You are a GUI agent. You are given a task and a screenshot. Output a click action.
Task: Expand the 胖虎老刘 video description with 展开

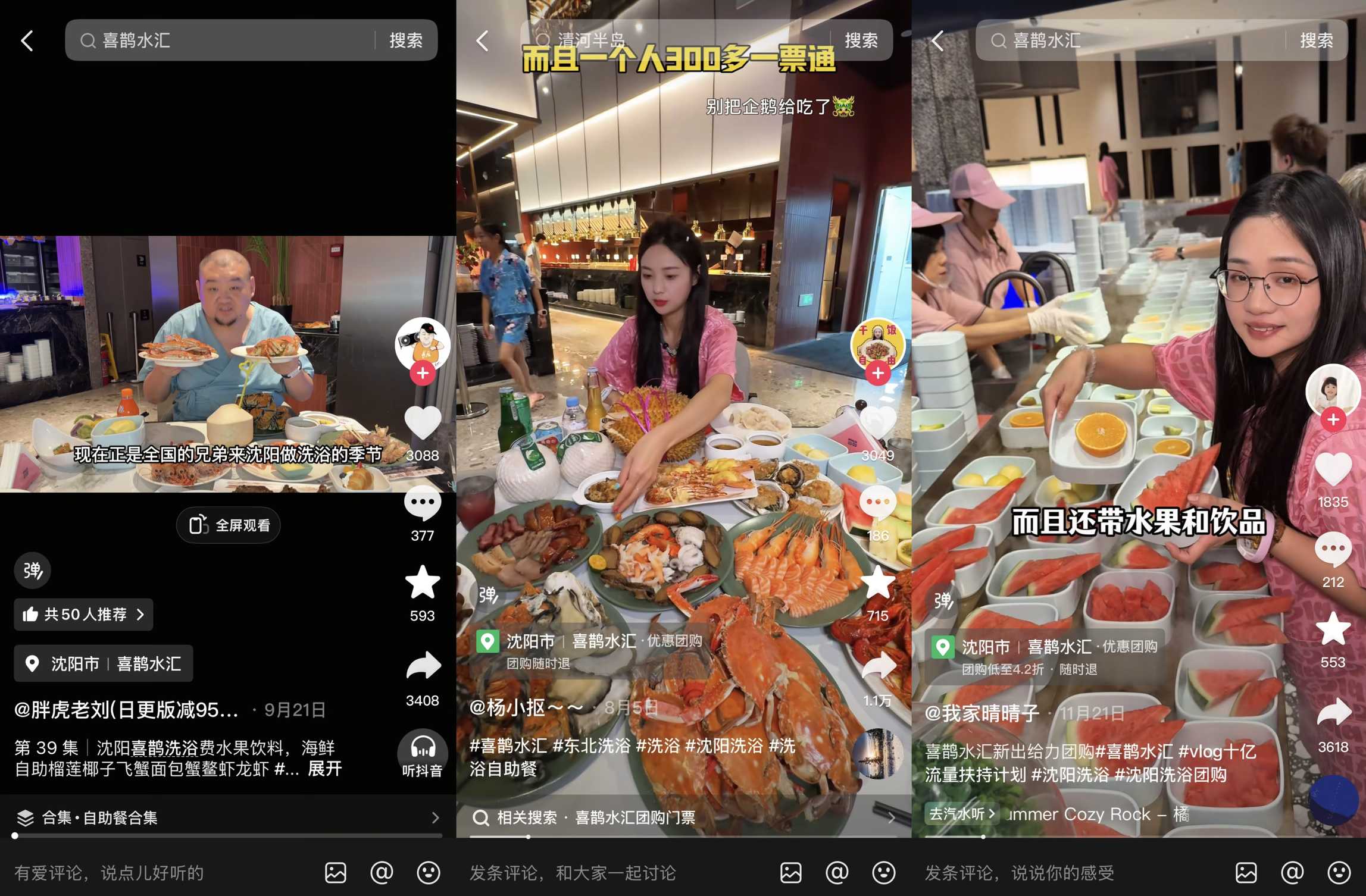(324, 769)
